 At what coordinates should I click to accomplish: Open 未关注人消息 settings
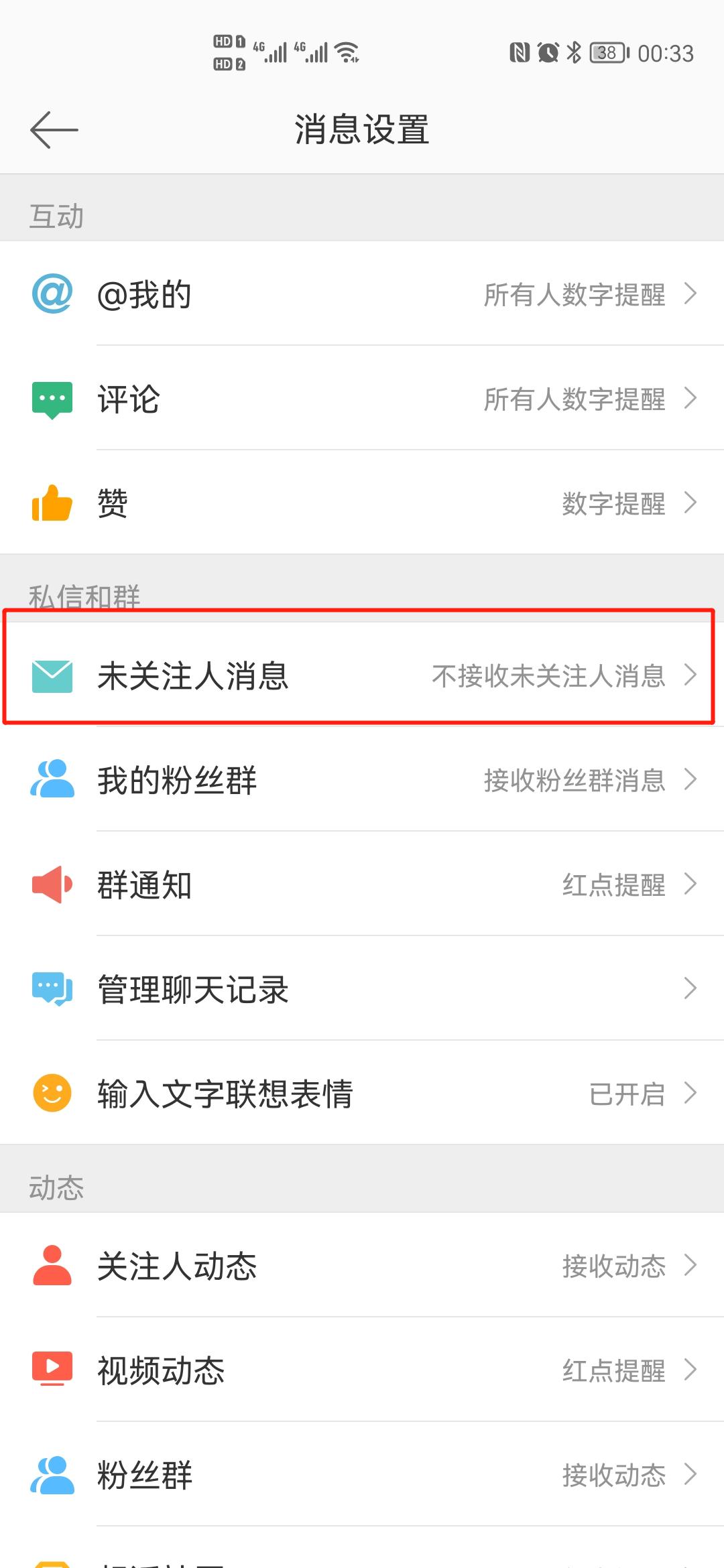coord(362,675)
